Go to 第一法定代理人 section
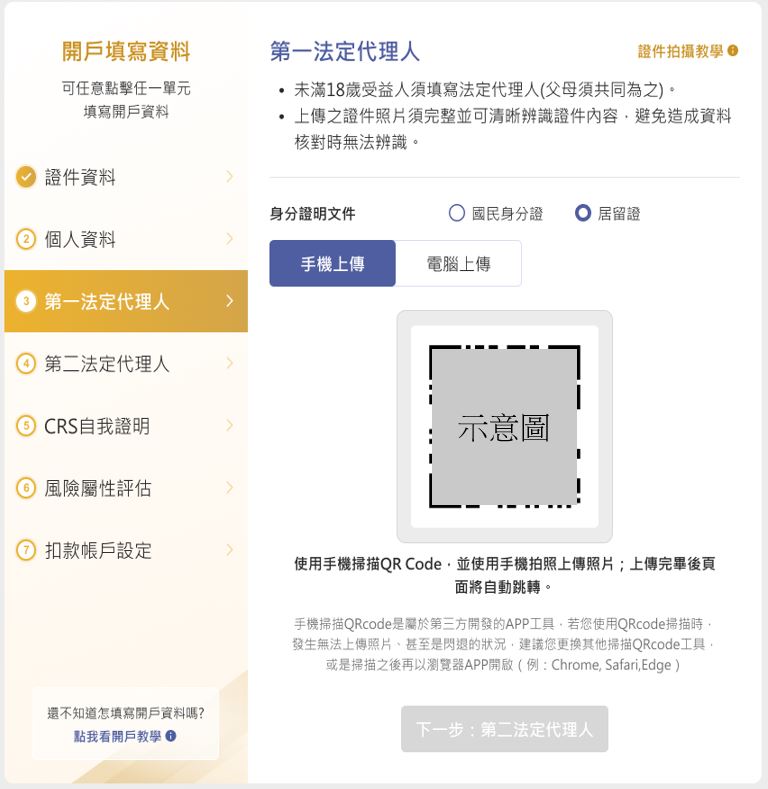Viewport: 768px width, 789px height. click(125, 301)
